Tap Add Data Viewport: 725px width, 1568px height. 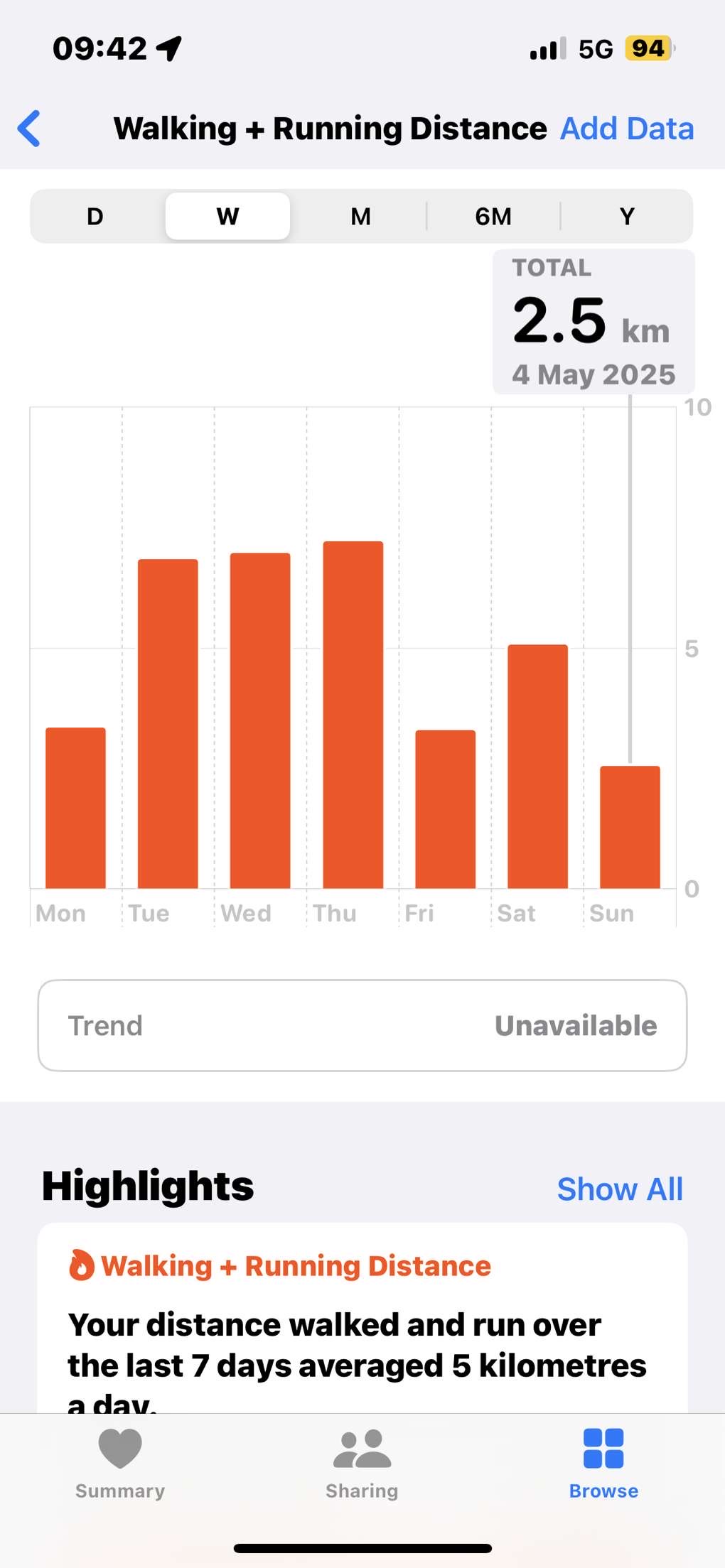(x=627, y=129)
